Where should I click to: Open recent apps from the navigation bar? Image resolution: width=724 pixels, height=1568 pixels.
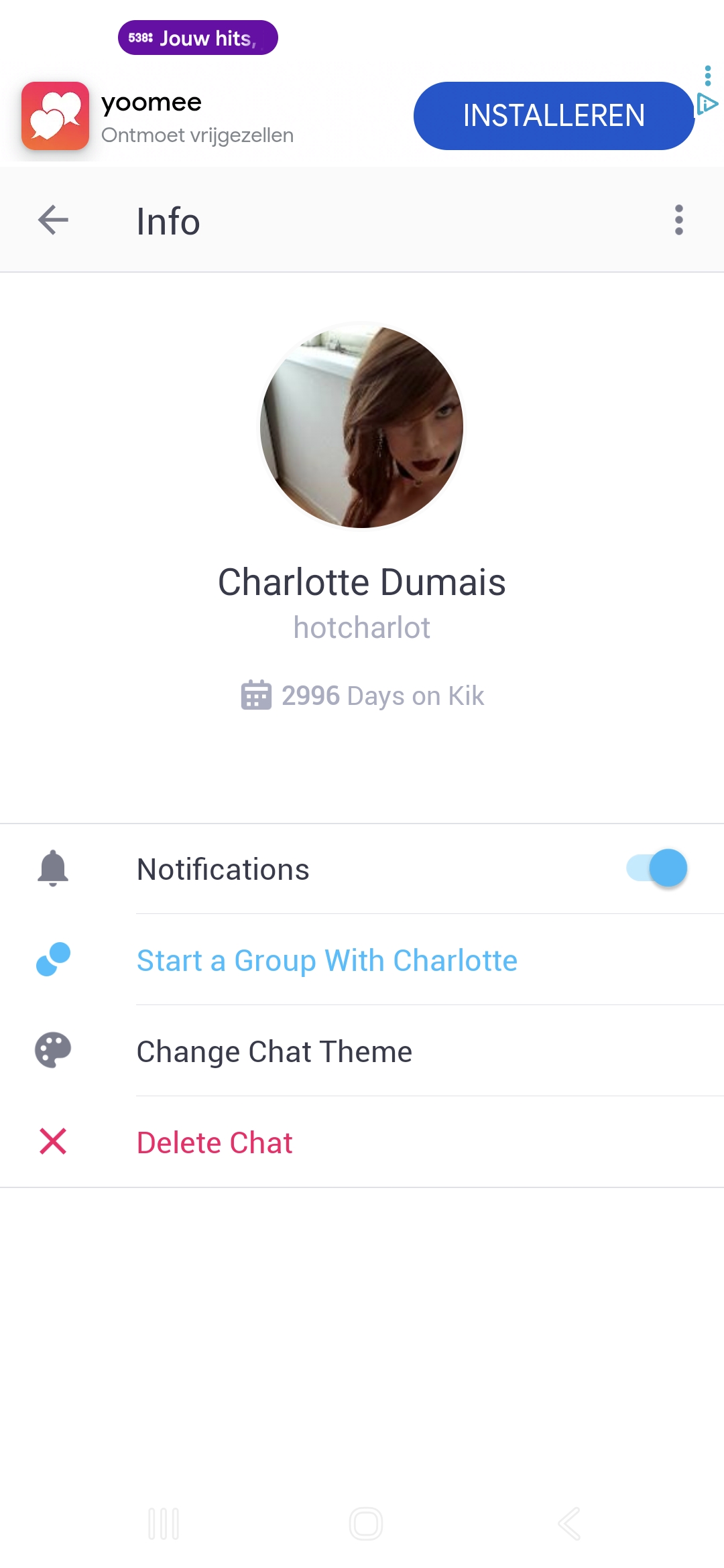[x=164, y=1524]
